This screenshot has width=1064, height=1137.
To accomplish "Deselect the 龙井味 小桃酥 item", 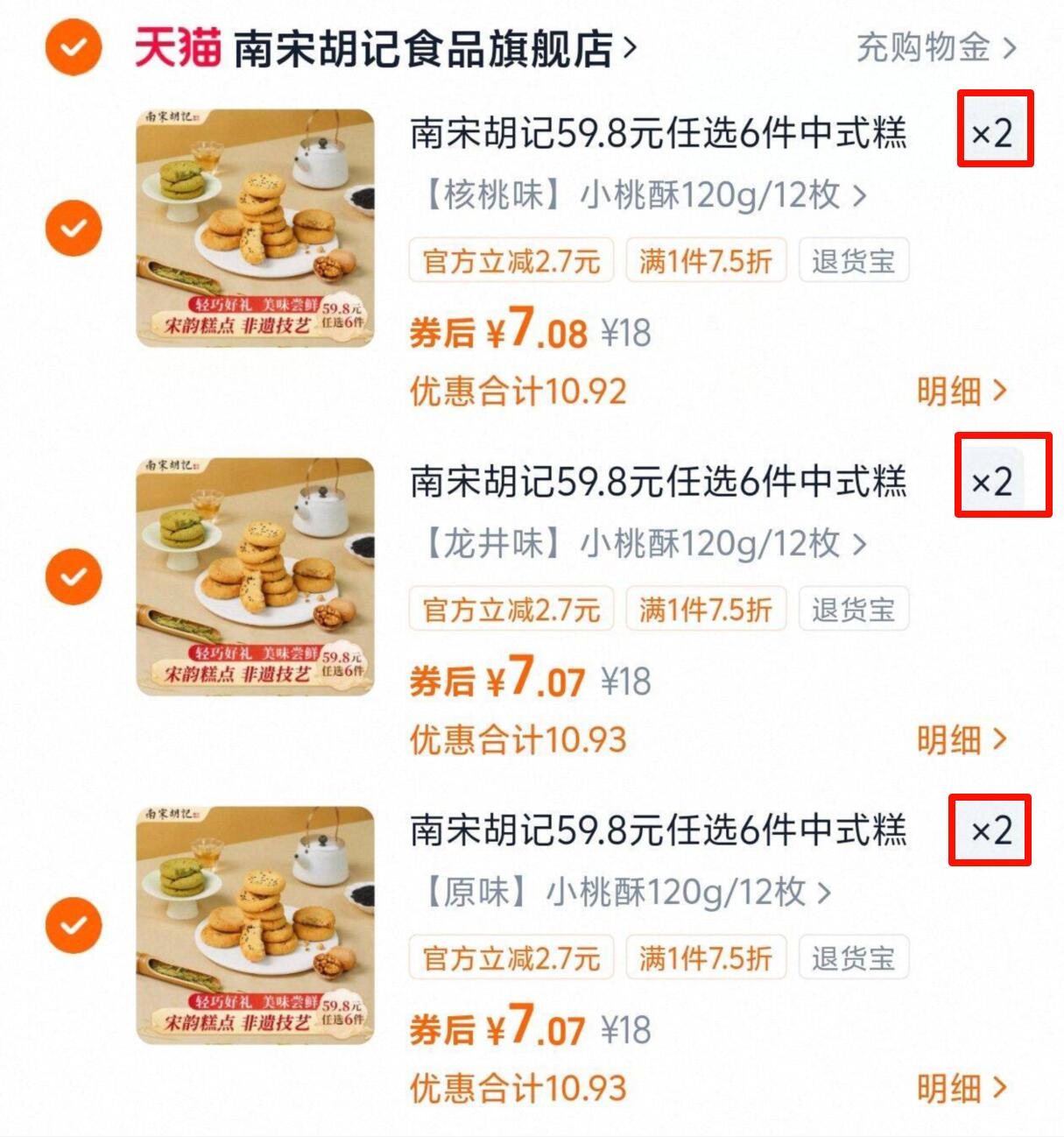I will (74, 577).
